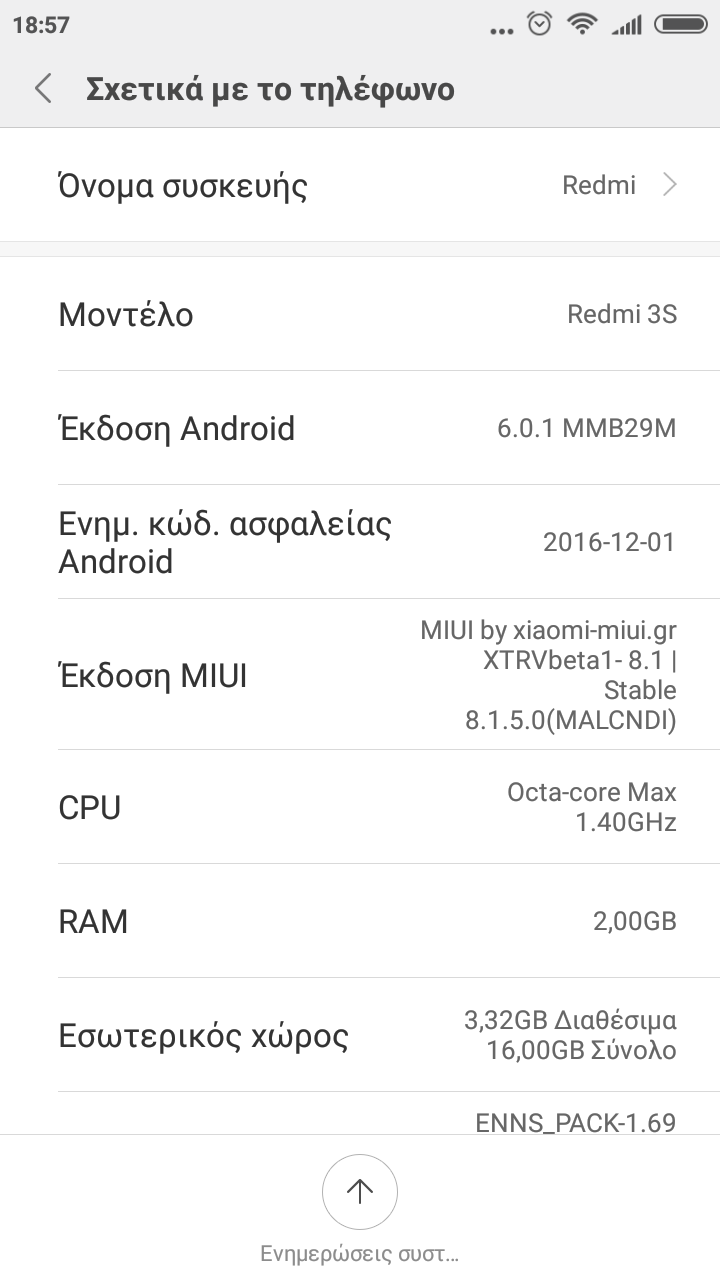Tap the Μοντέλο row

tap(360, 314)
